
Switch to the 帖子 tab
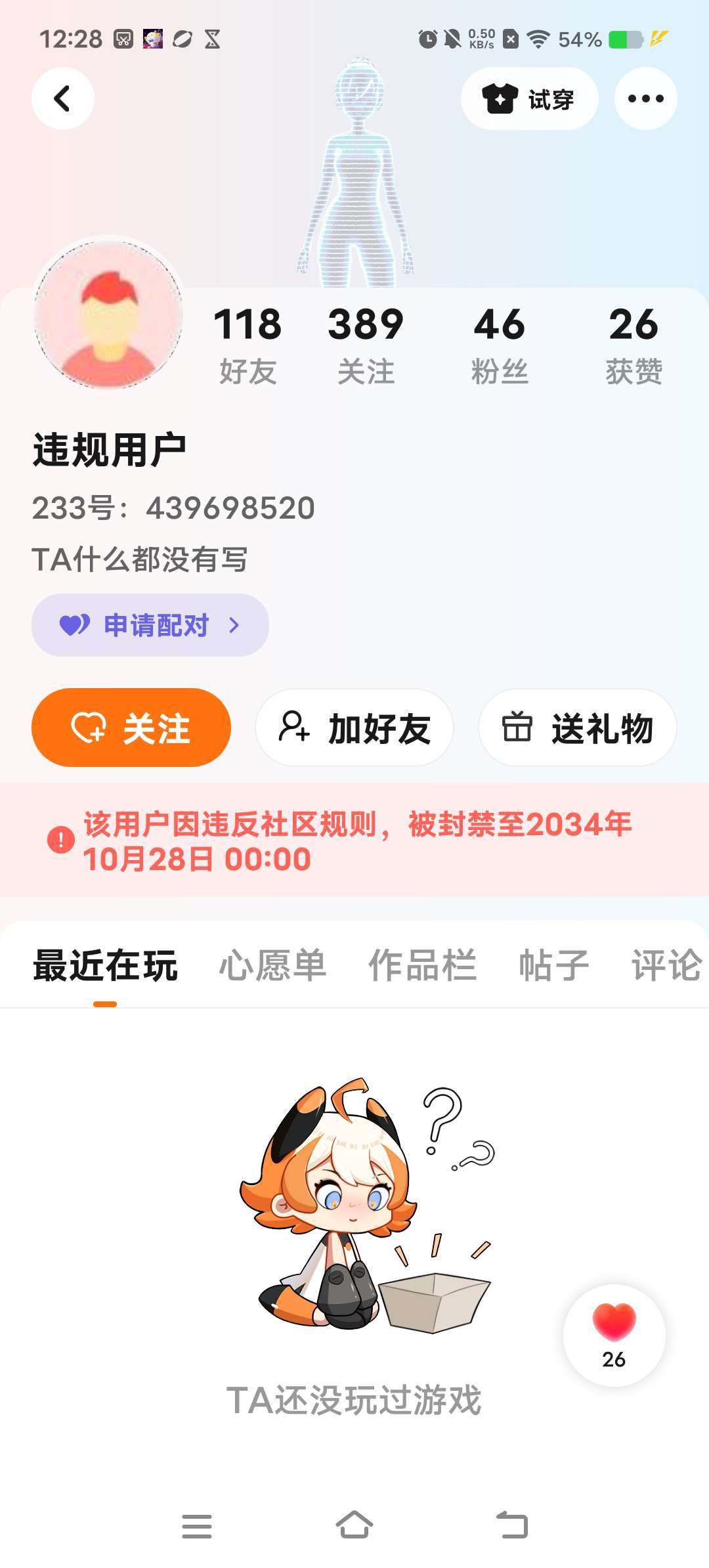tap(553, 965)
